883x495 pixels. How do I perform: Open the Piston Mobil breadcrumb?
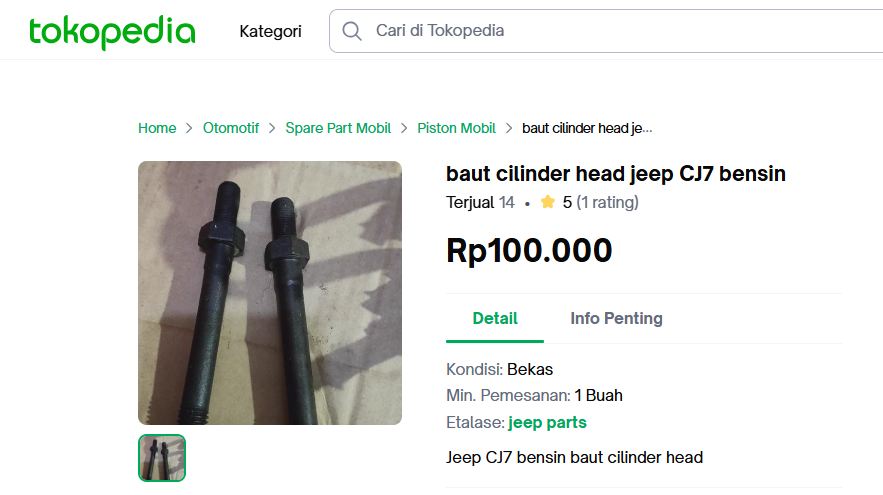pos(457,128)
